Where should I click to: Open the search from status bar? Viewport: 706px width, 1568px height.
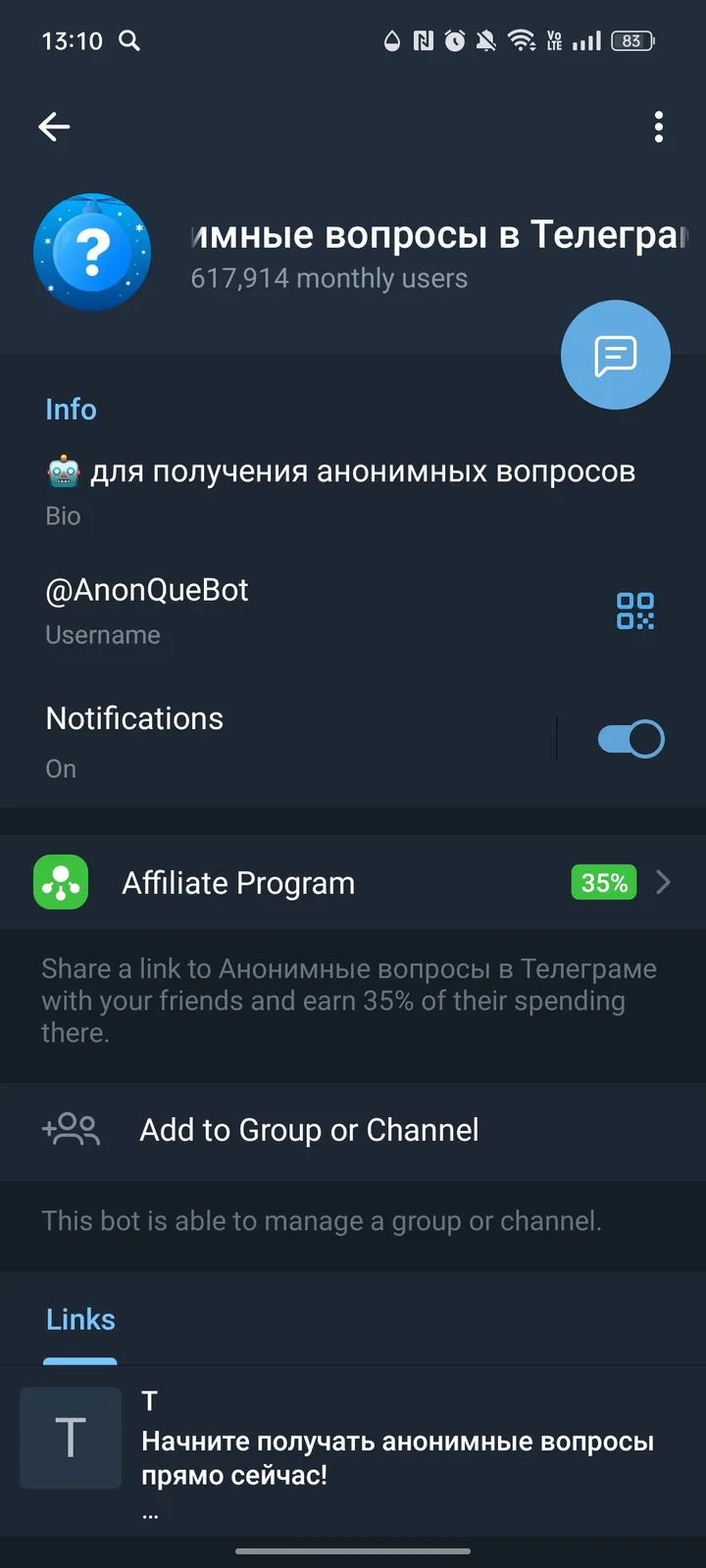point(128,41)
